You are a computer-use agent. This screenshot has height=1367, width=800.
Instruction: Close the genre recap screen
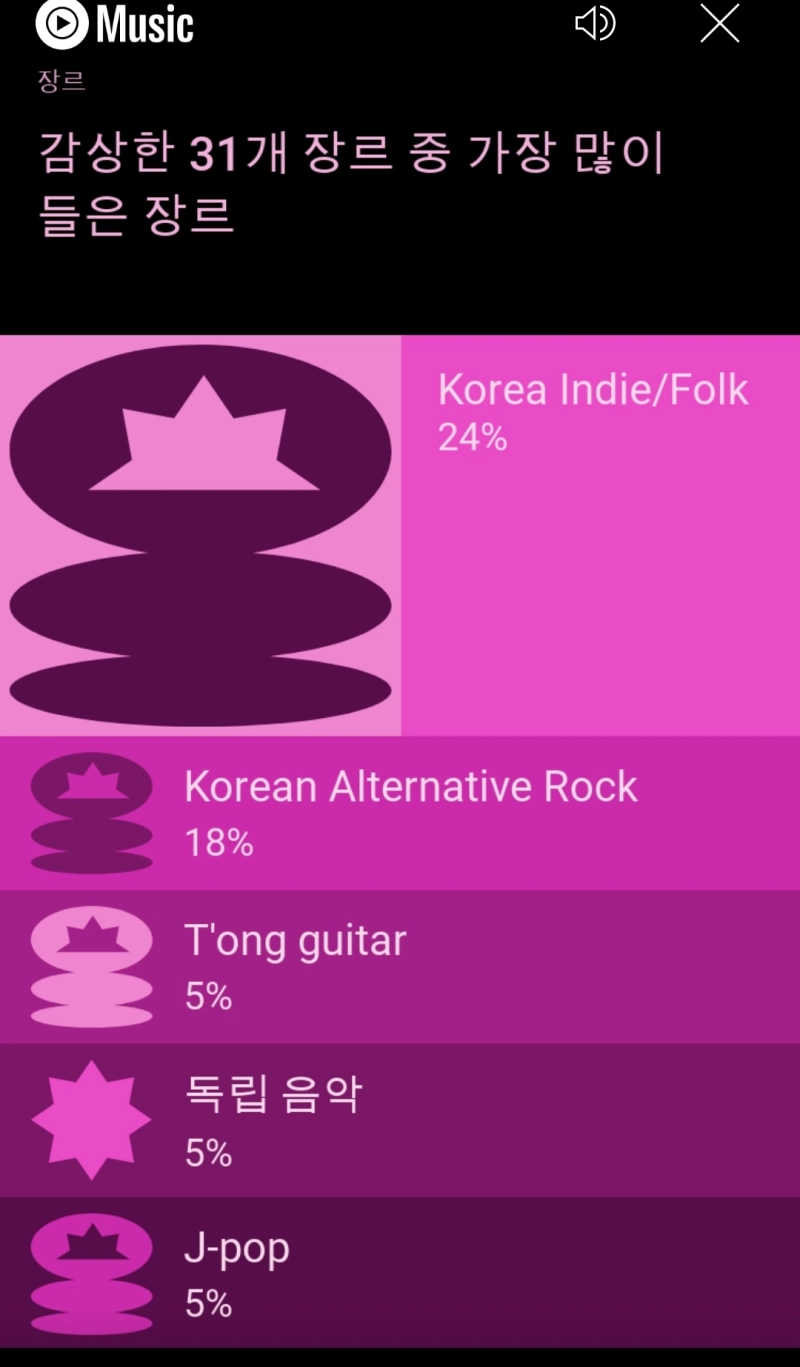click(x=719, y=24)
